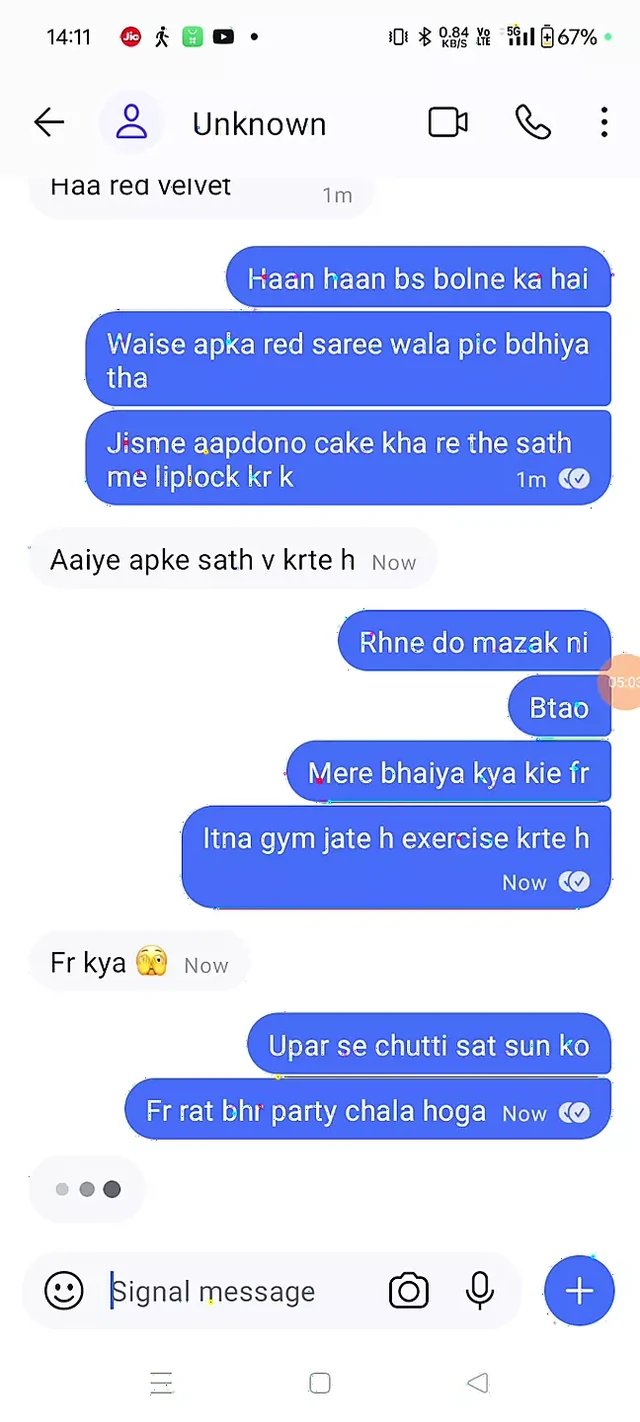Open the three-dot overflow menu
640x1422 pixels.
click(604, 123)
